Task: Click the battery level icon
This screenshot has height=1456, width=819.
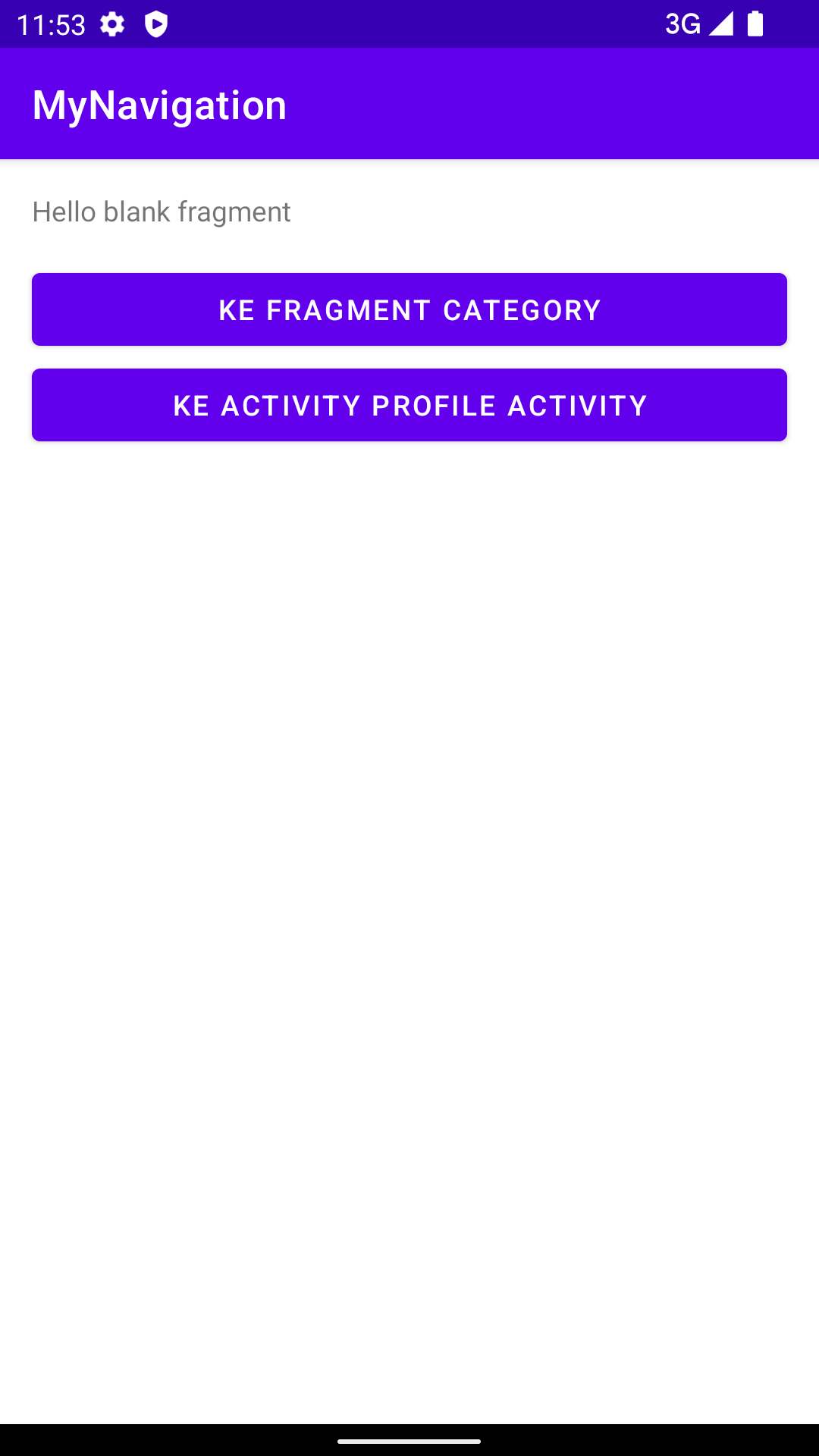Action: pos(755,25)
